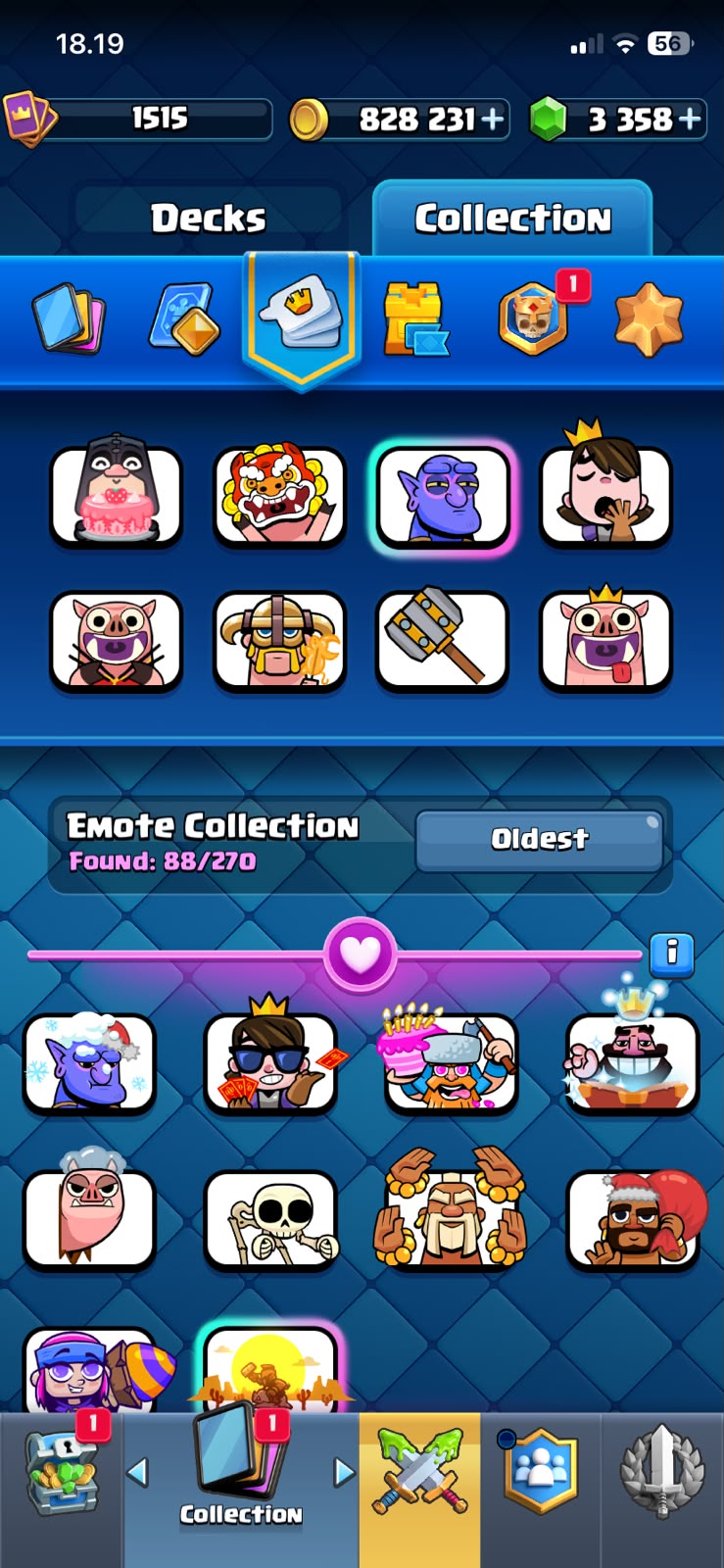
Task: Buy gems with the plus button
Action: pos(690,120)
